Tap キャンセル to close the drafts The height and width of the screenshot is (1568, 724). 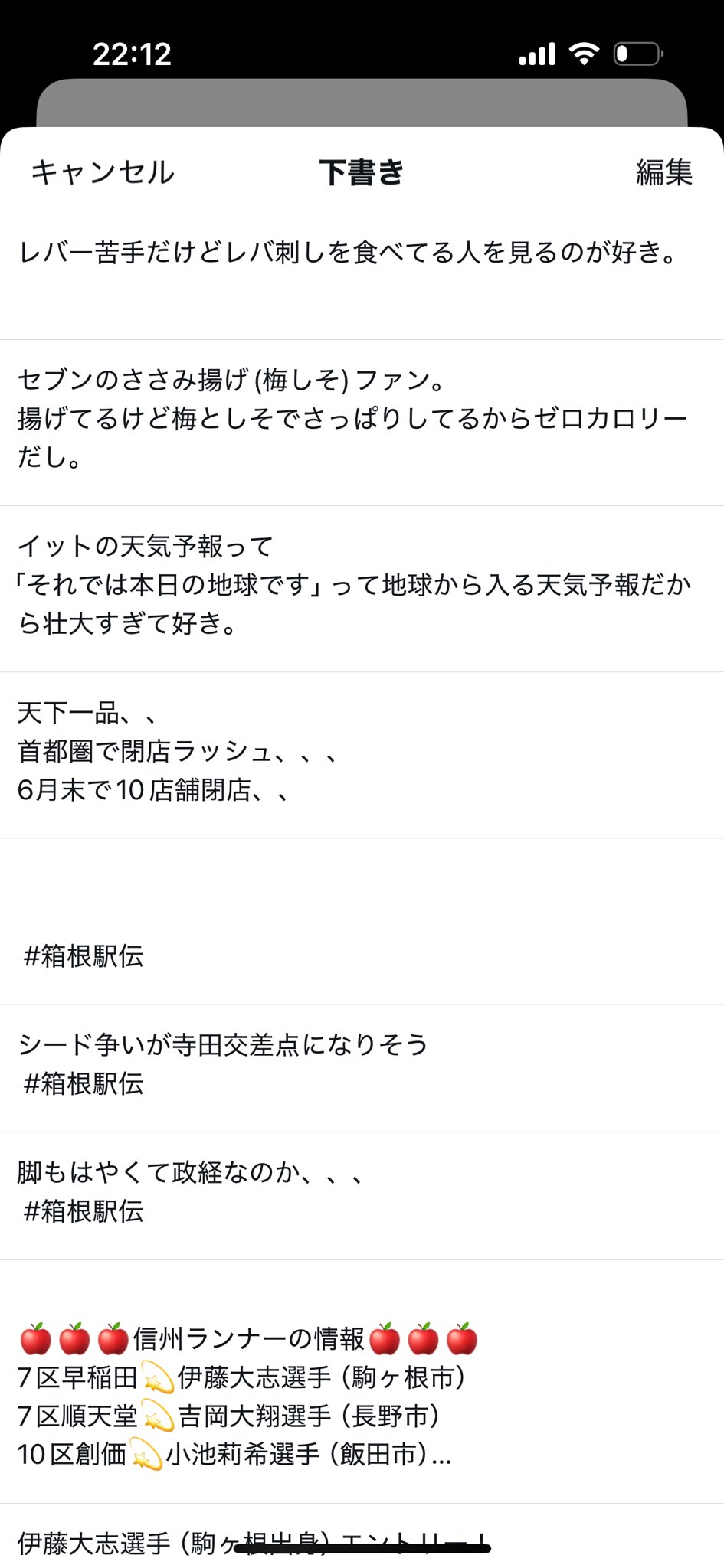point(103,172)
